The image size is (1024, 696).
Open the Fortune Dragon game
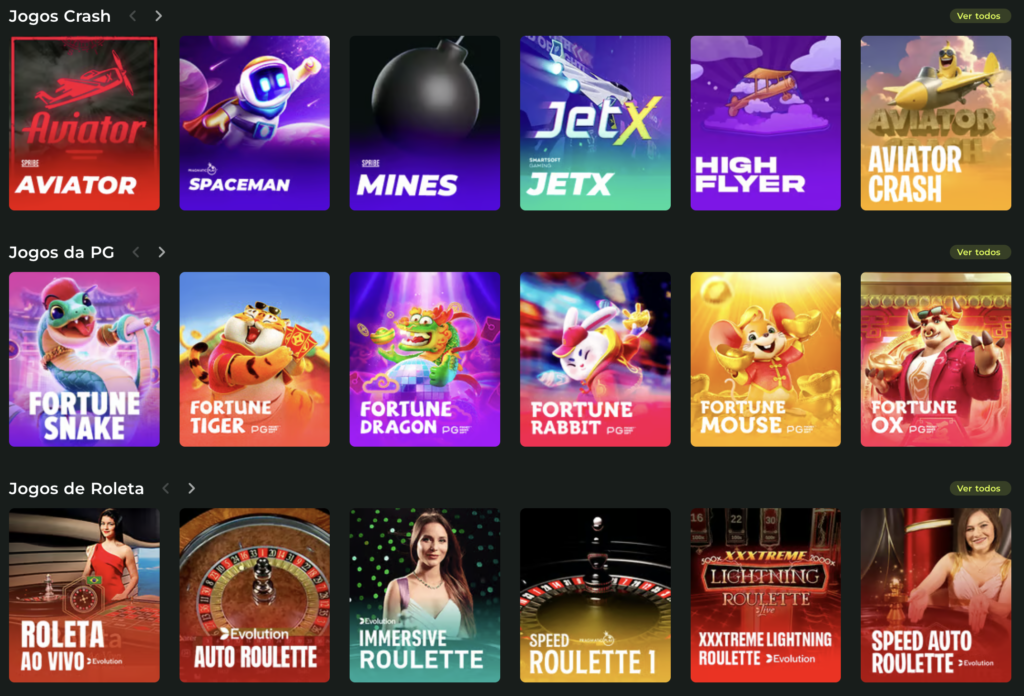coord(424,359)
